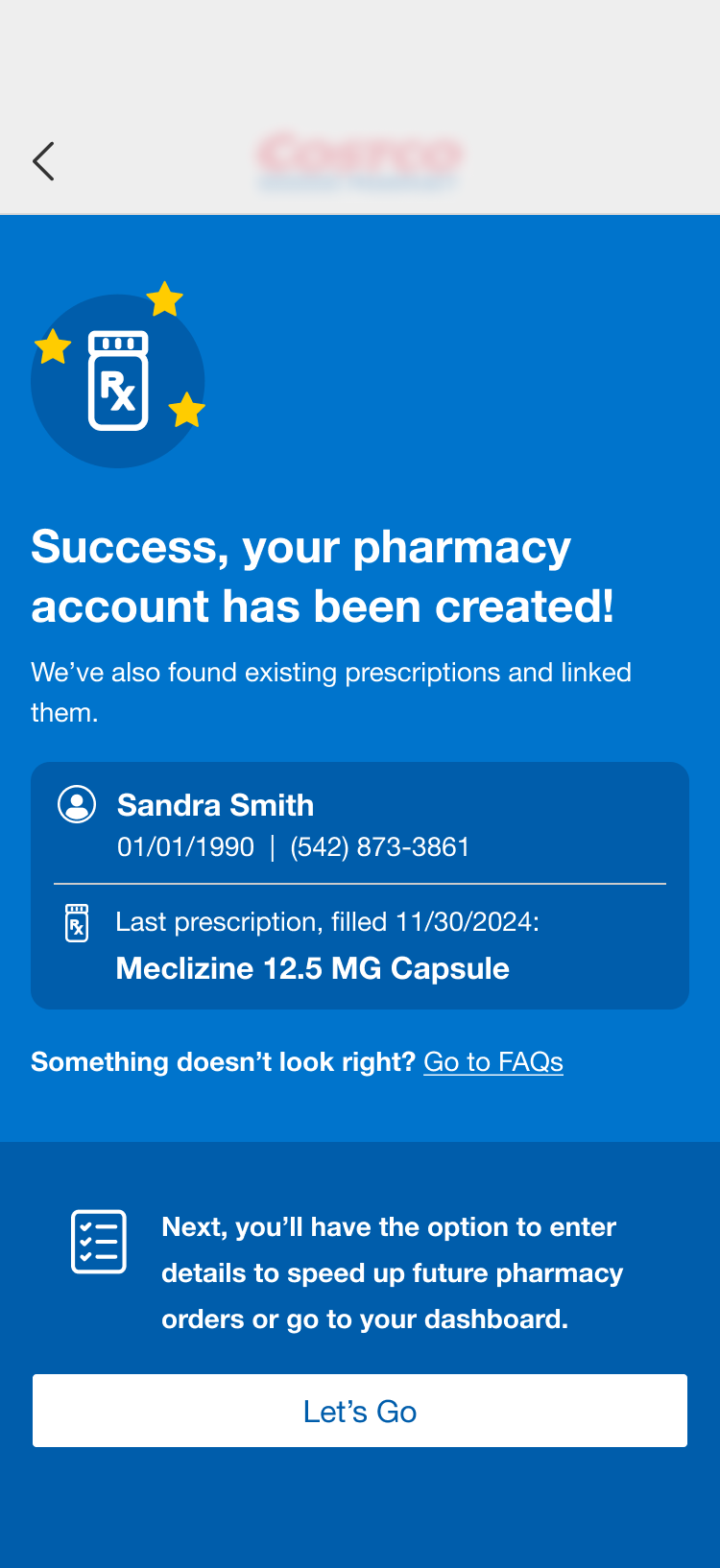Click the Meclizine 12.5 MG Capsule text
This screenshot has width=720, height=1568.
312,968
